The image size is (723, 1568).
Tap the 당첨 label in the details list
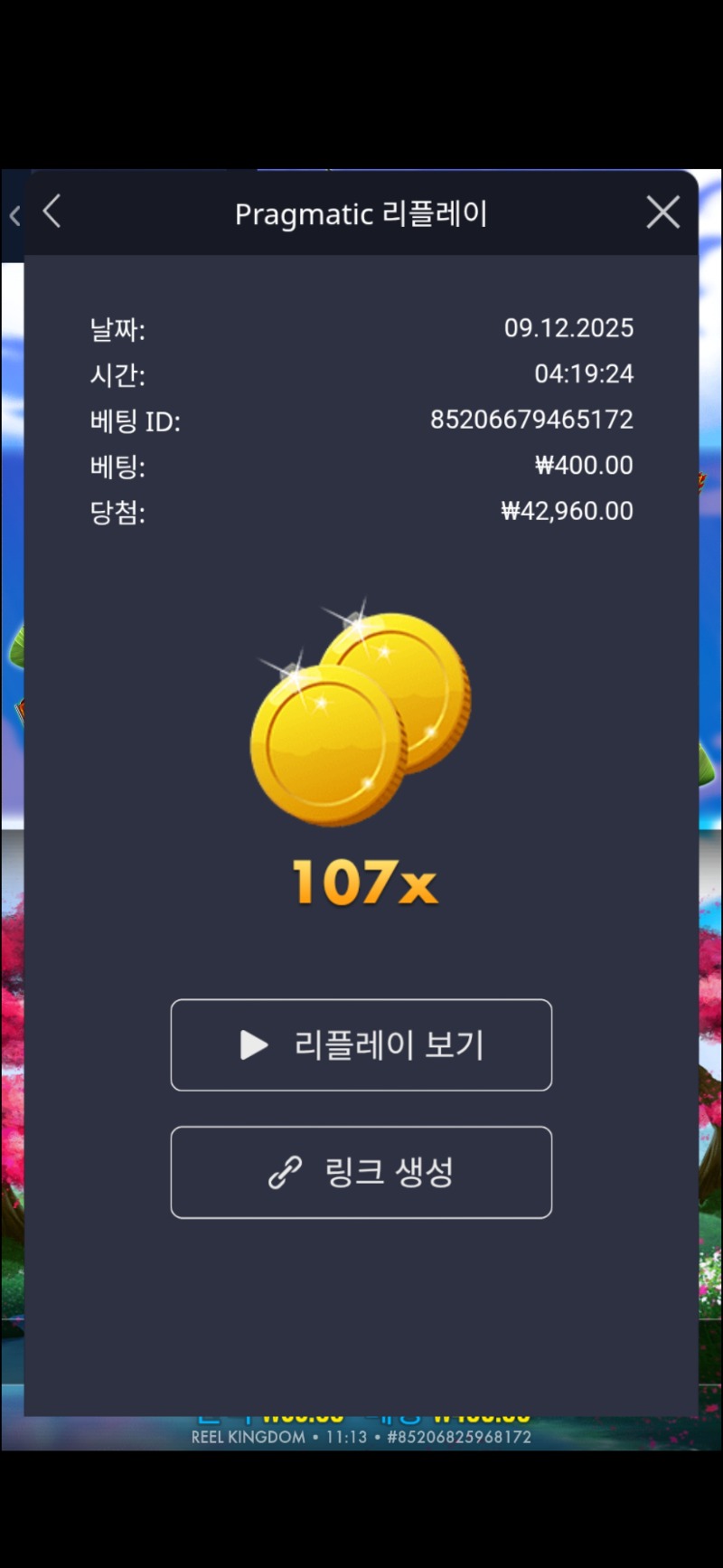tap(117, 511)
